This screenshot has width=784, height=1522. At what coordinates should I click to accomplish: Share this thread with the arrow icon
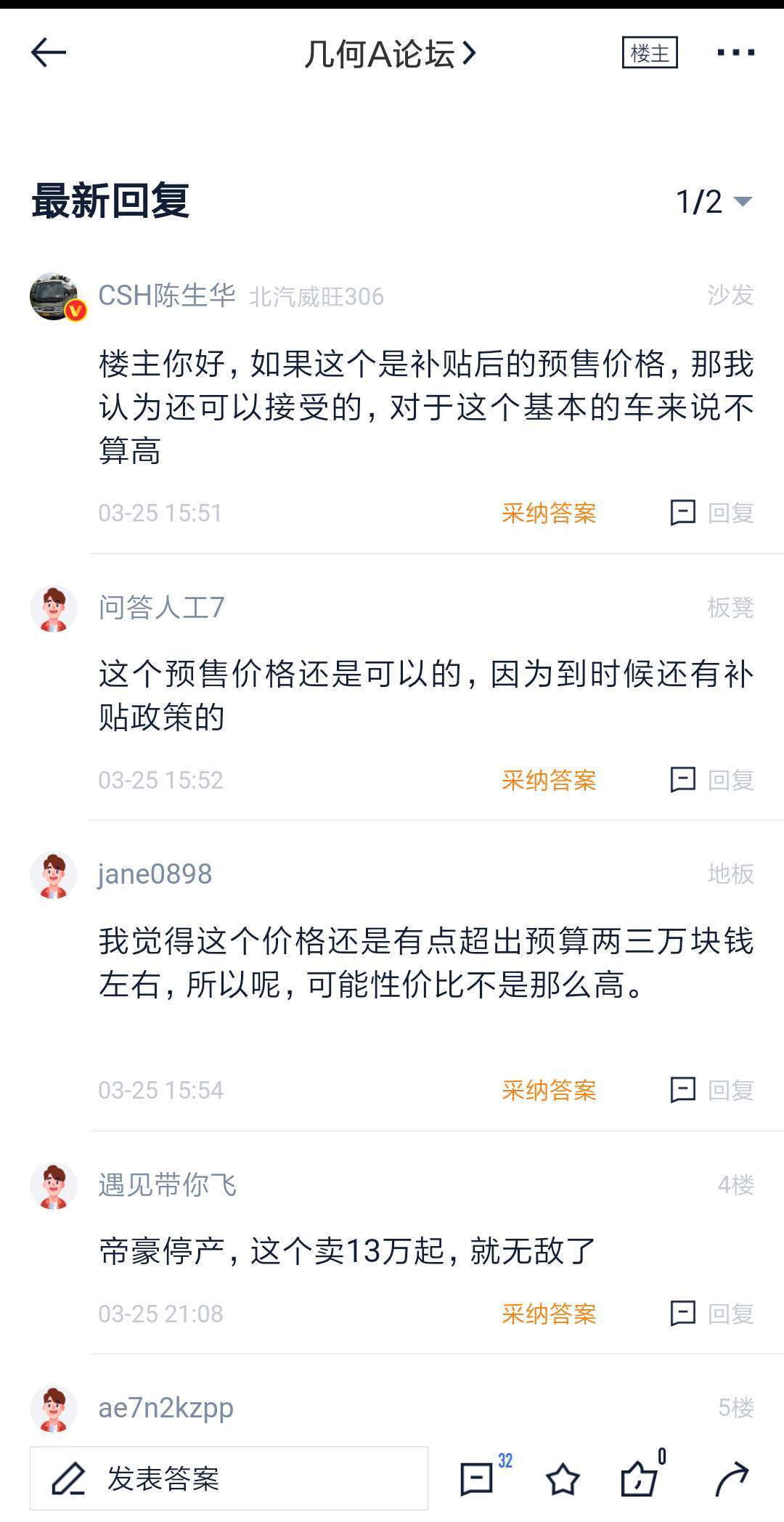click(x=731, y=1479)
